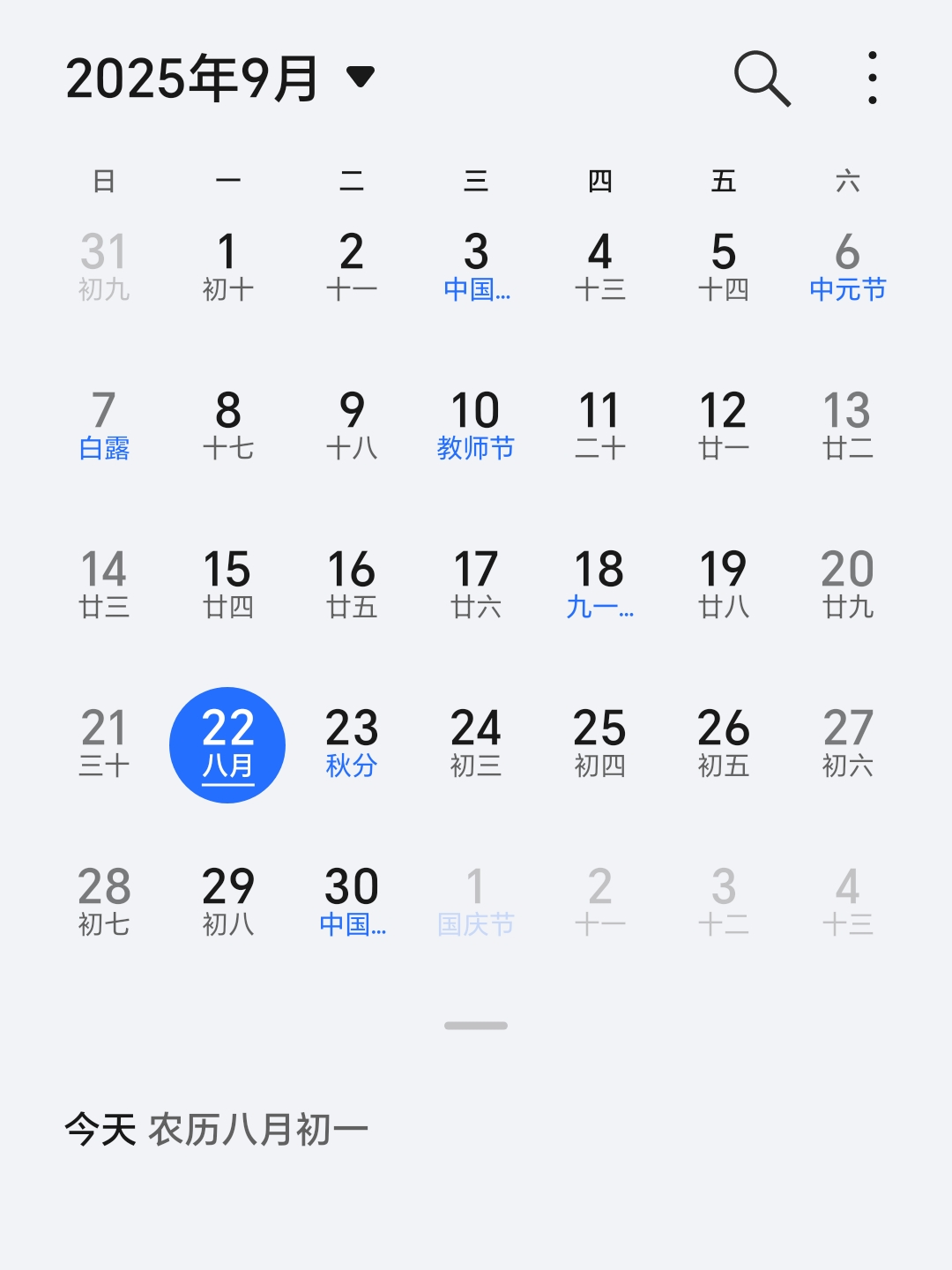Tap the highlighted date 22 八月
This screenshot has height=1270, width=952.
227,744
